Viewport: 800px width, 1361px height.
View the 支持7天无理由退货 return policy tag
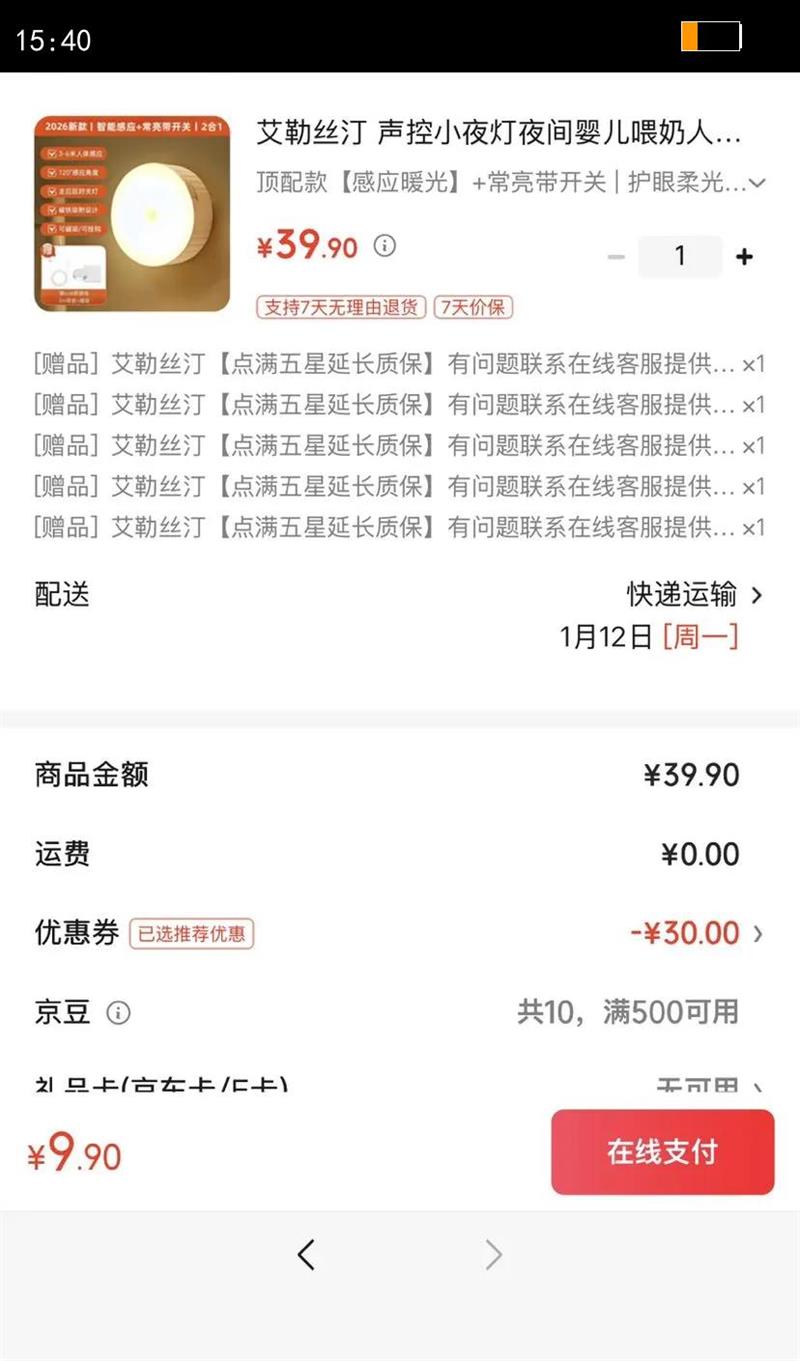(x=341, y=307)
